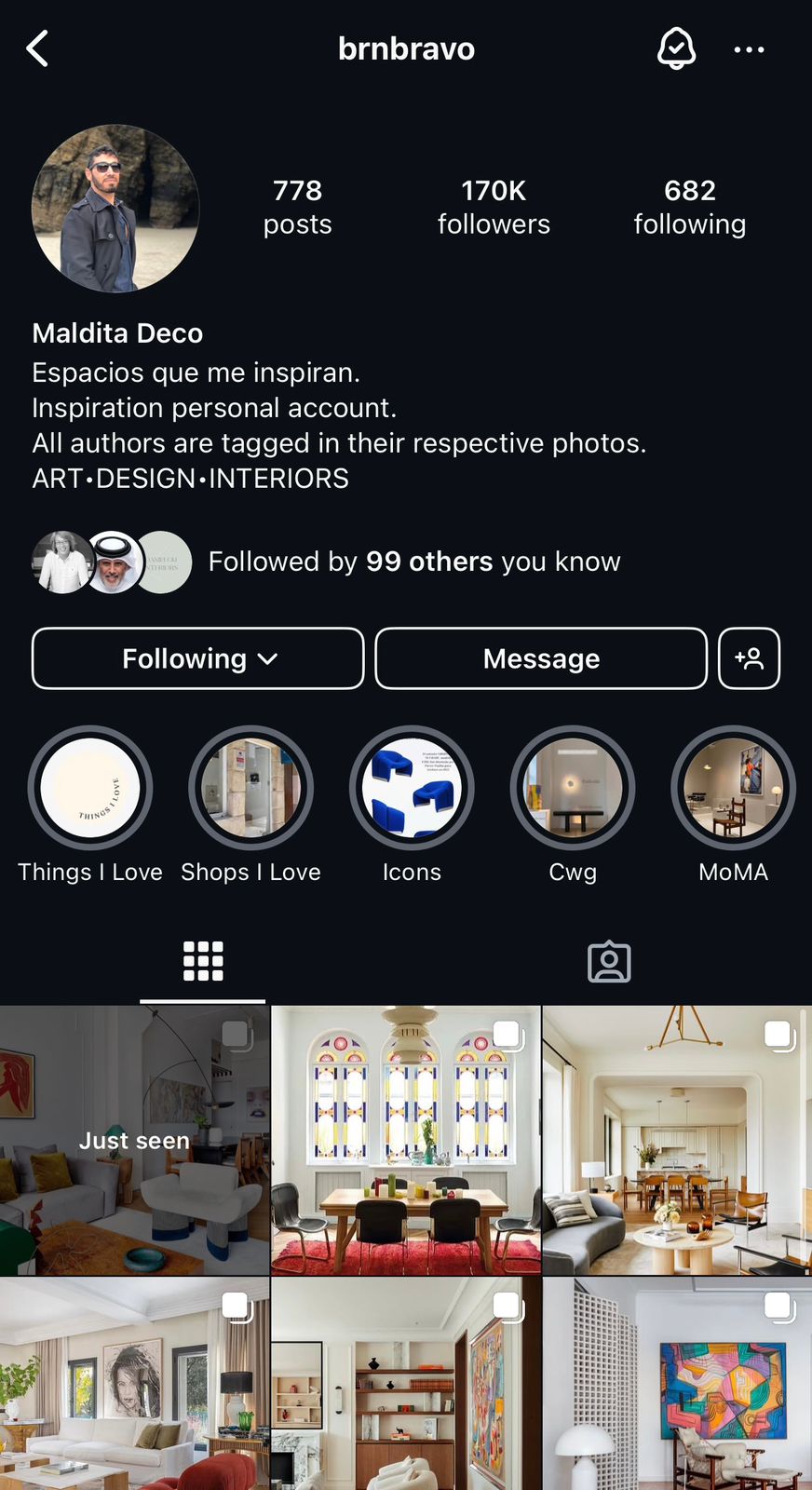View the 682 following list
The image size is (812, 1490).
pos(690,207)
